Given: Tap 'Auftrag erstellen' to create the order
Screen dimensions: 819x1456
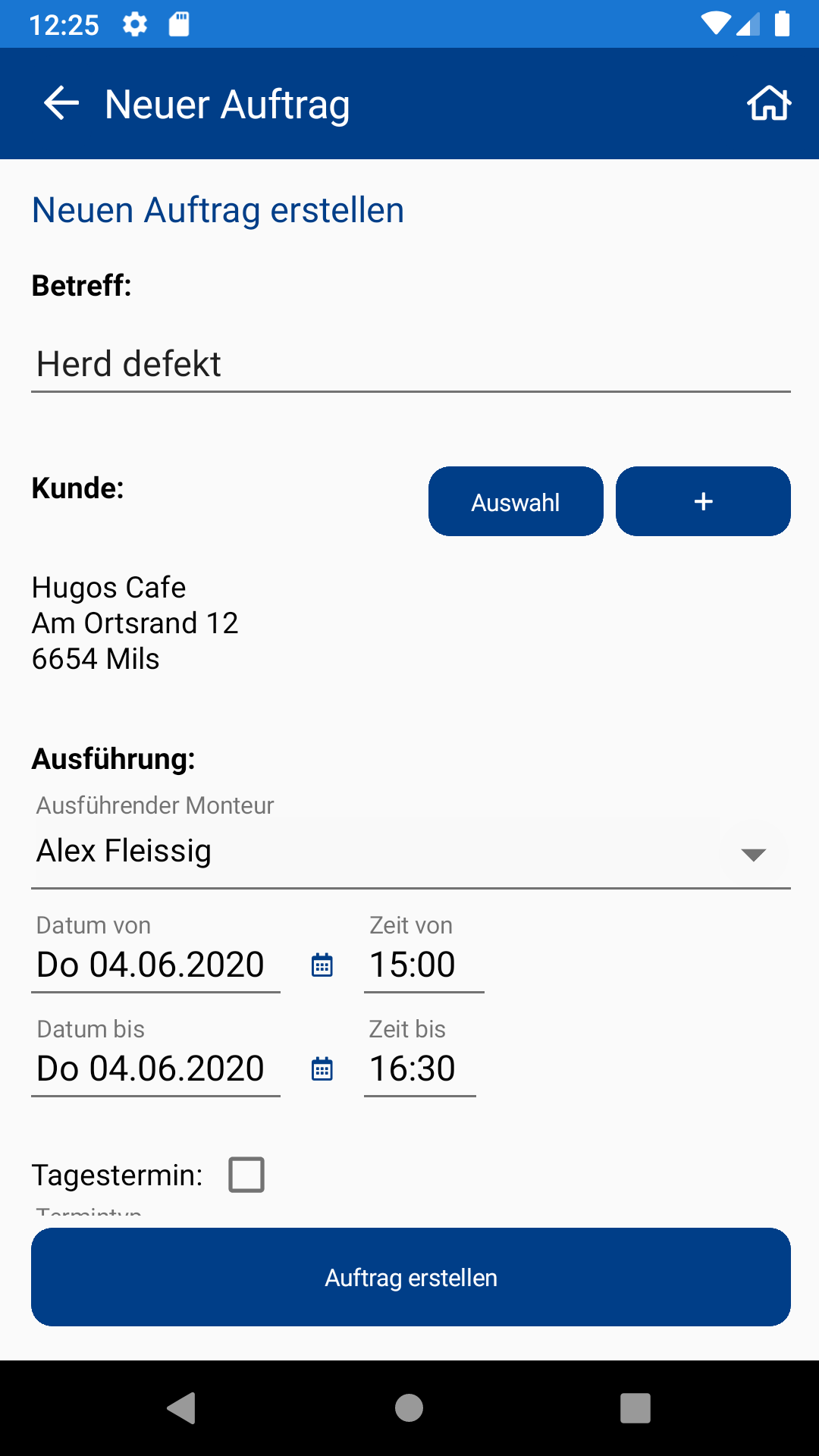Looking at the screenshot, I should pyautogui.click(x=410, y=1277).
